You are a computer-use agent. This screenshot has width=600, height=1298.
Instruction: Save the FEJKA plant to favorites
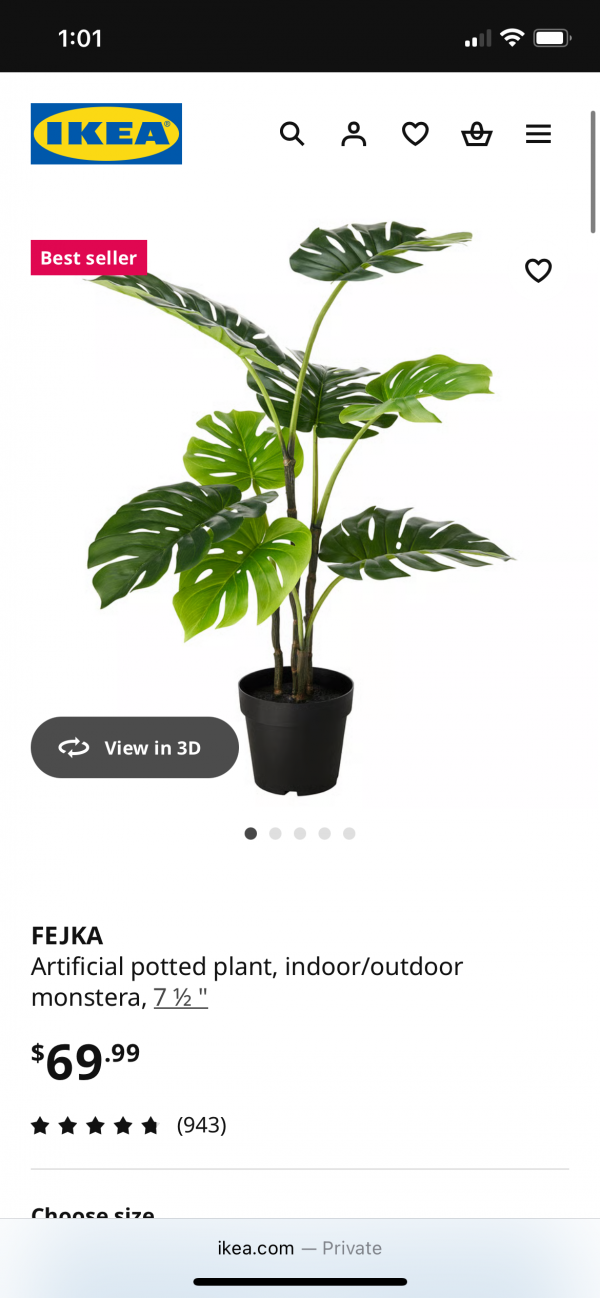click(538, 270)
